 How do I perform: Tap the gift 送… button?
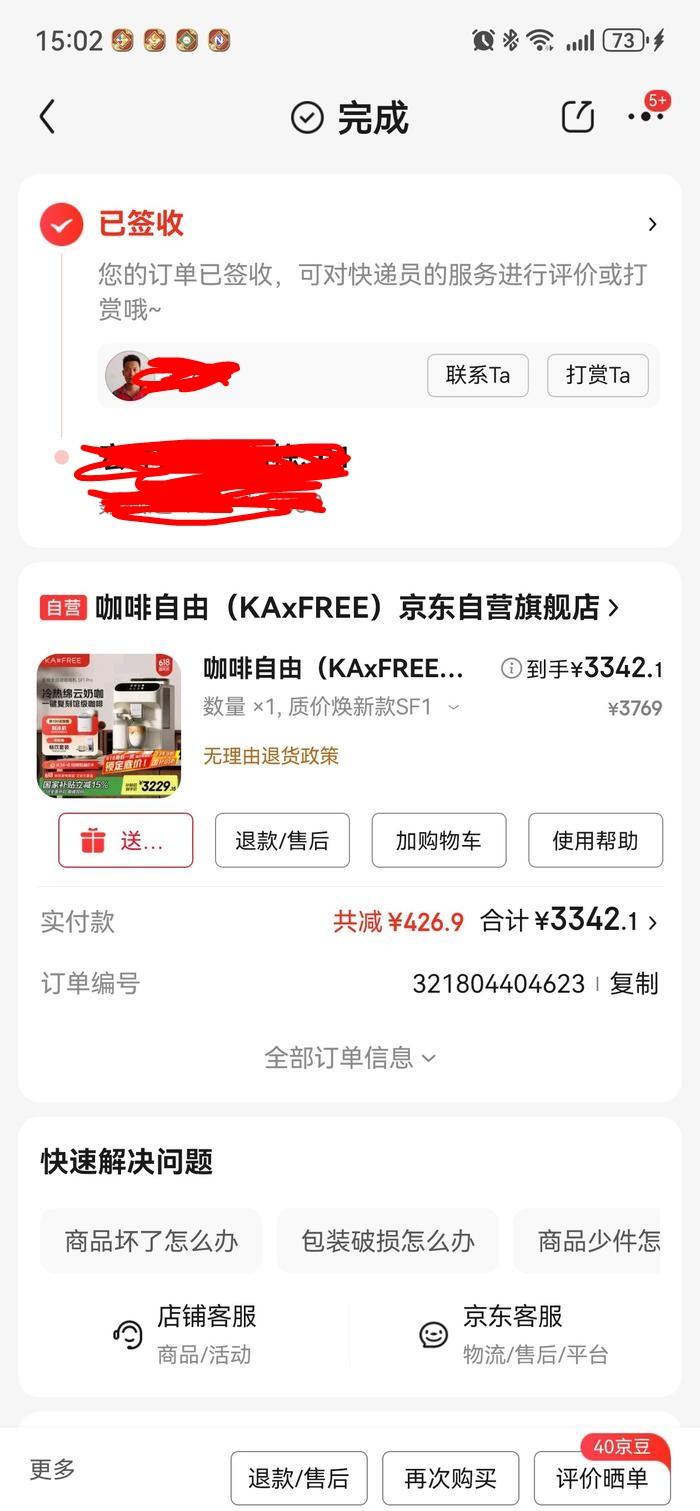click(x=125, y=840)
